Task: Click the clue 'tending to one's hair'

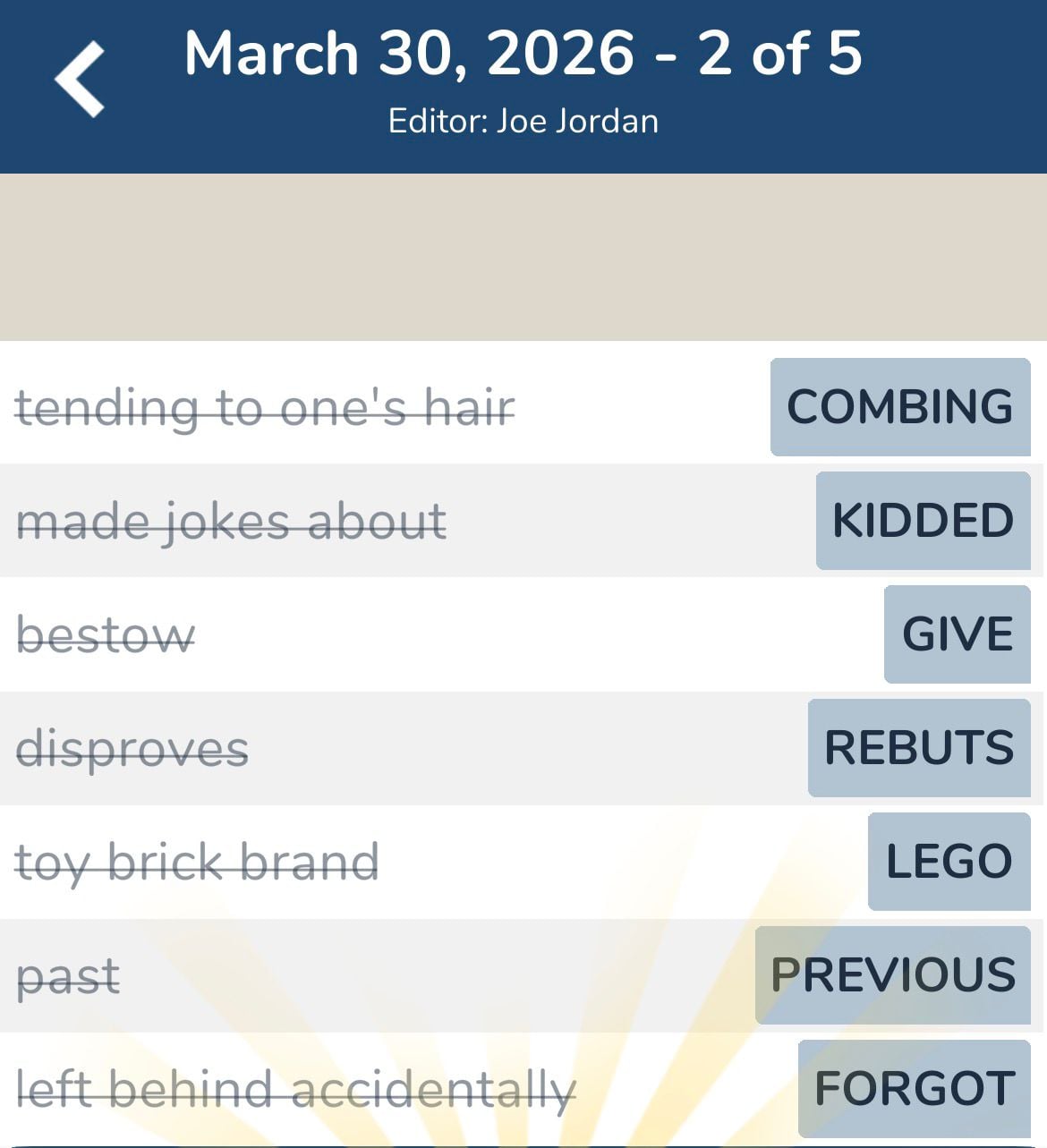Action: click(x=266, y=407)
